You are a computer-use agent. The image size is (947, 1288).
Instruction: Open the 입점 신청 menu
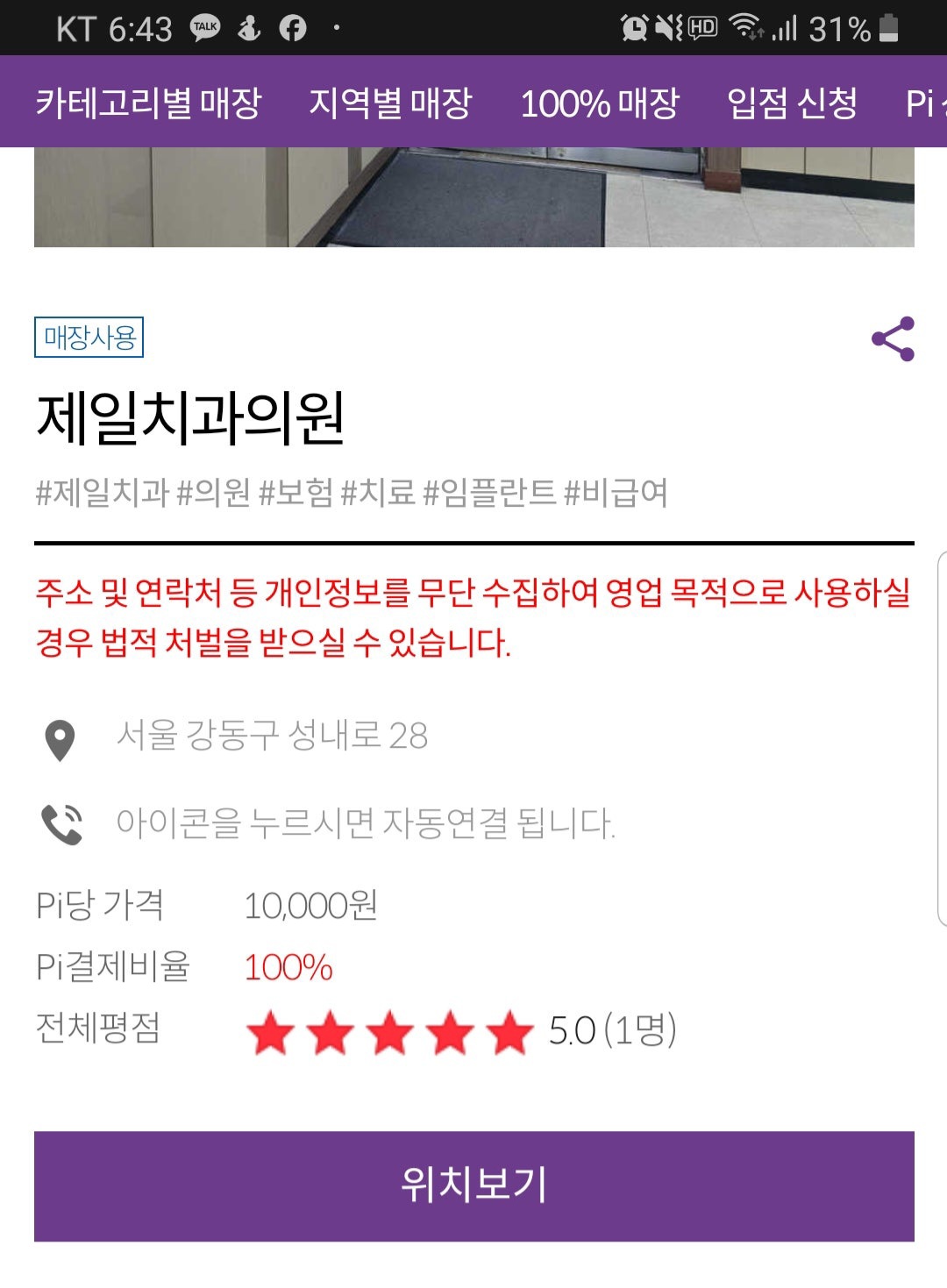coord(792,103)
